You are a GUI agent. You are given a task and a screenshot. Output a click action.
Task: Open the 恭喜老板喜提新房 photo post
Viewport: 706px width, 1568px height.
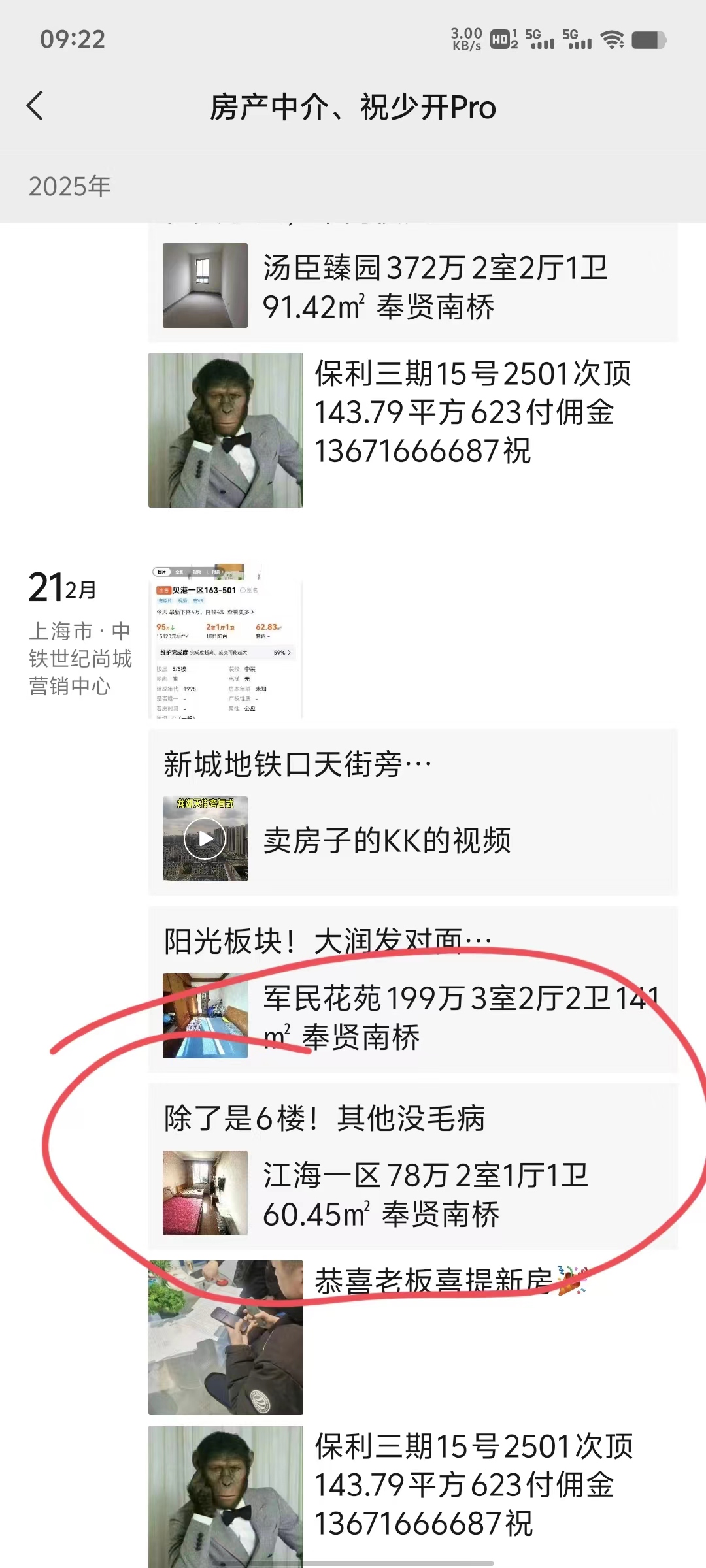[x=226, y=1337]
